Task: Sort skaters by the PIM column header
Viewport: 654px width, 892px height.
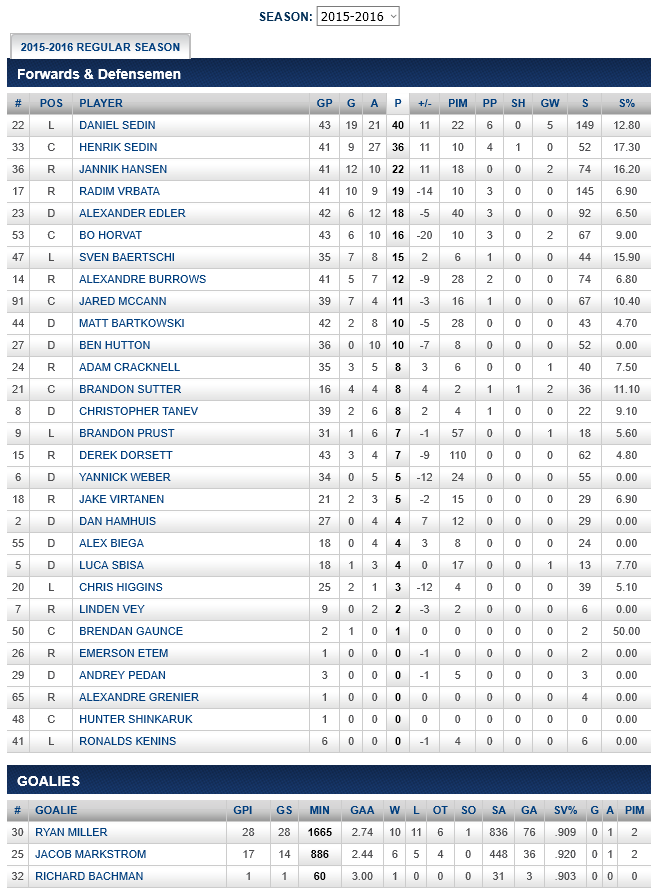Action: (x=458, y=103)
